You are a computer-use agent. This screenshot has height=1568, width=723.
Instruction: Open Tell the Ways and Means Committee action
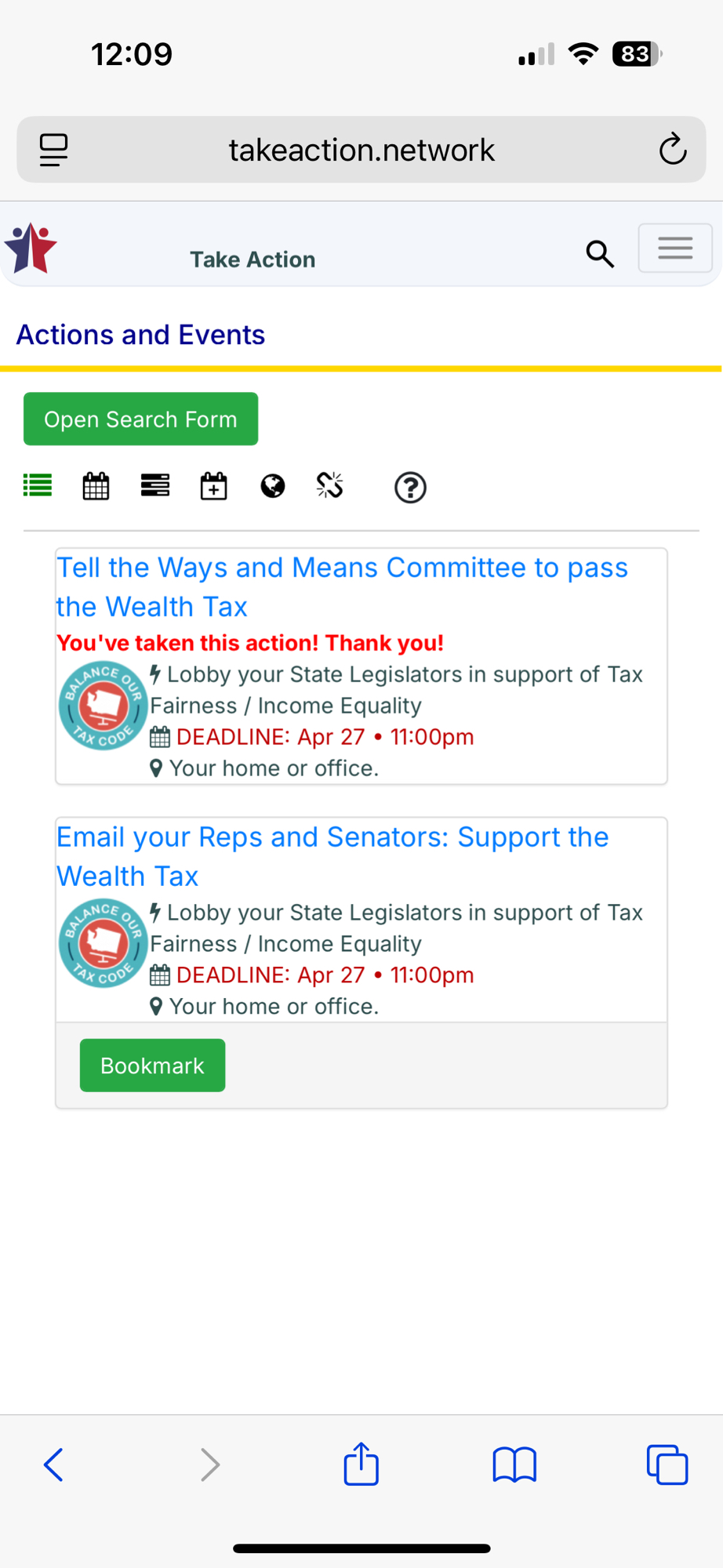pyautogui.click(x=342, y=587)
